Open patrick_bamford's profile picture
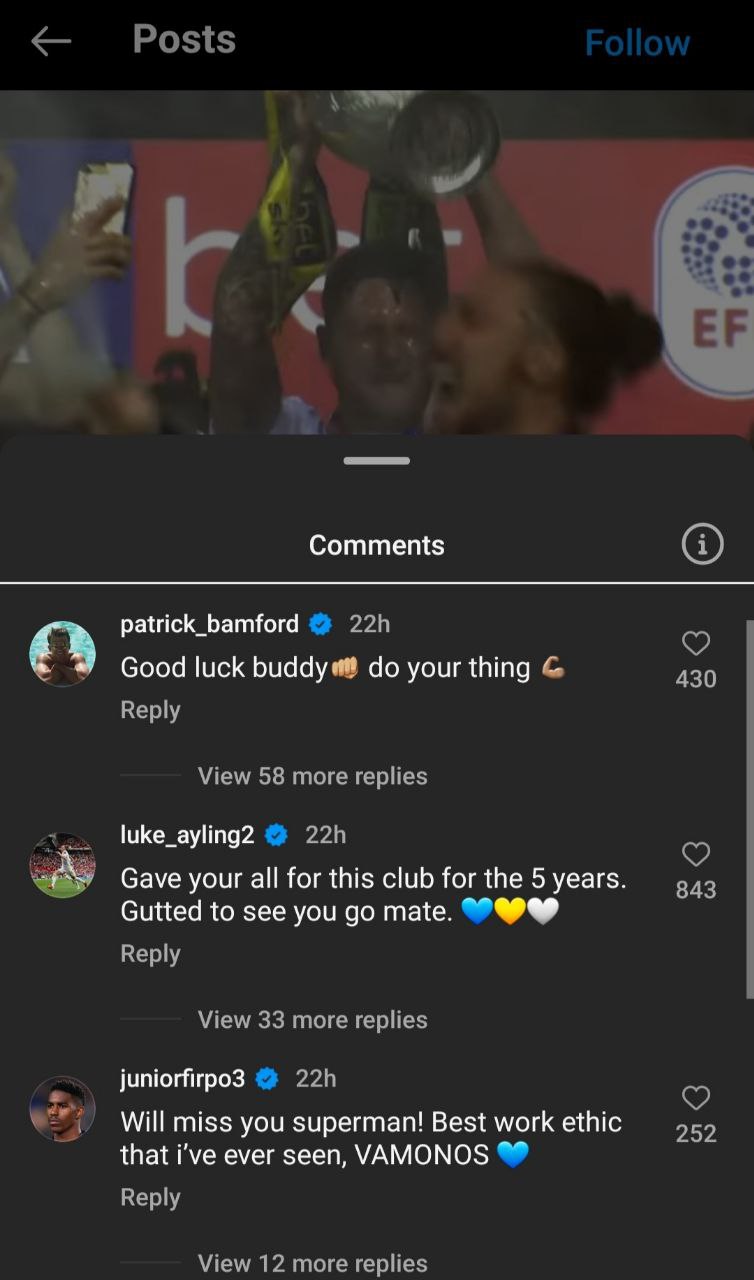 click(x=63, y=654)
